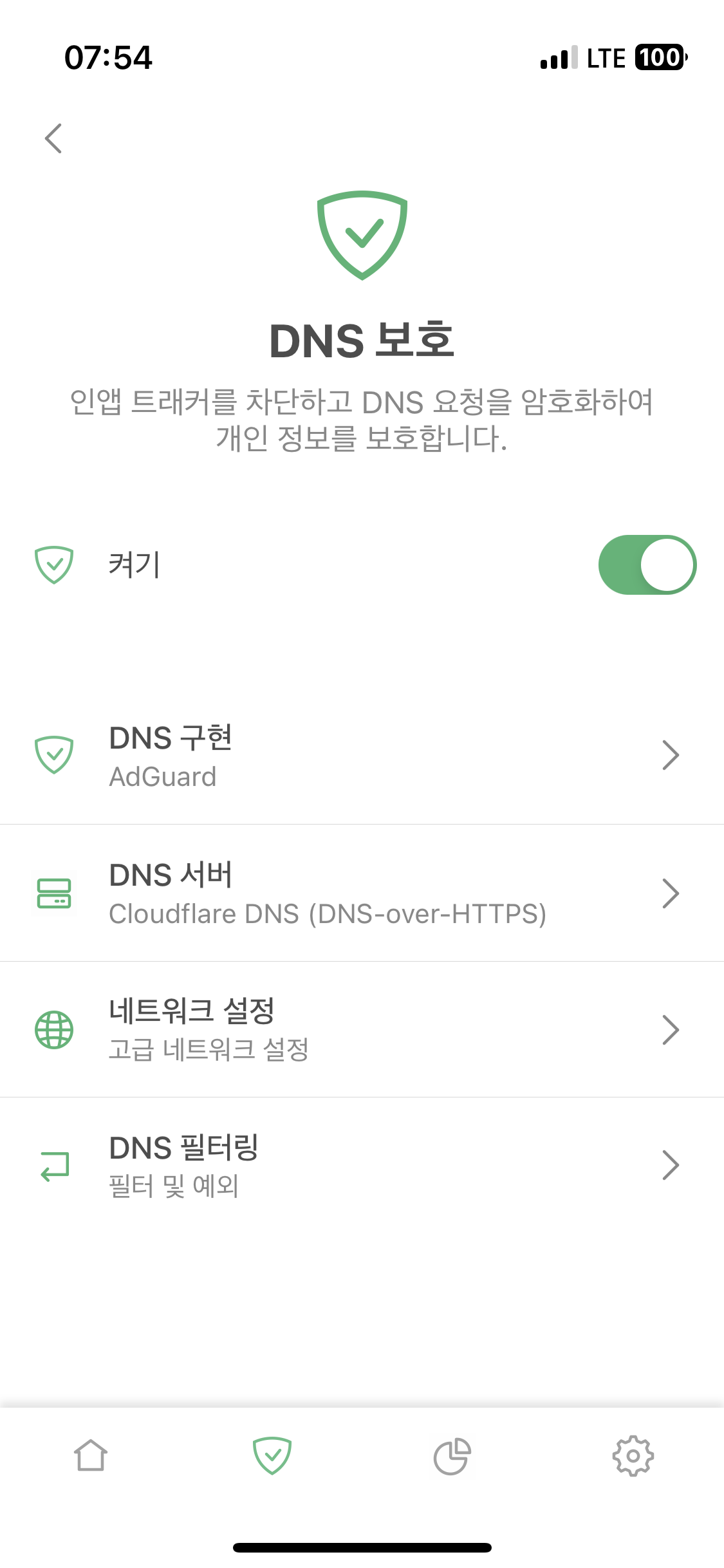Switch to the home tab
724x1568 pixels.
point(91,1456)
